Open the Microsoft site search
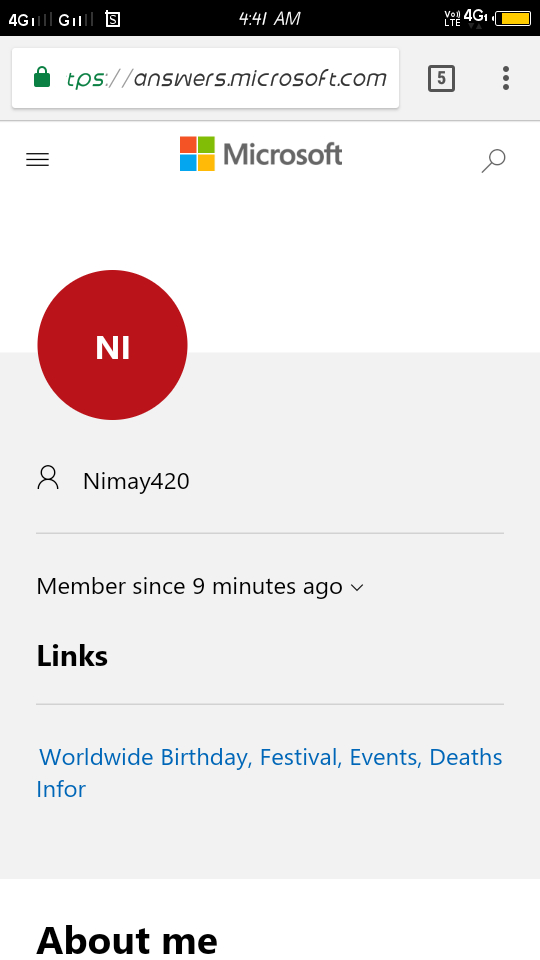The image size is (540, 960). tap(493, 160)
